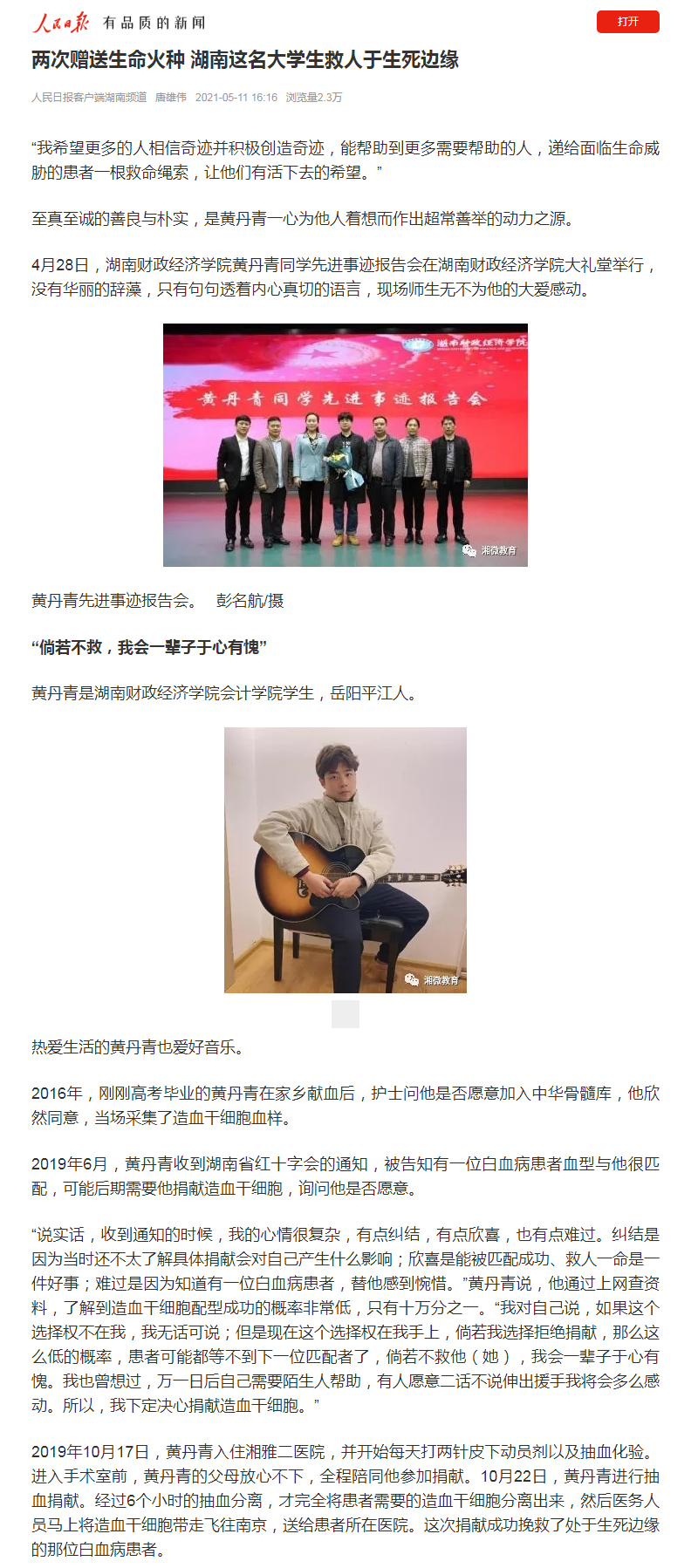View the photo of 黄丹青 with guitar

346,860
